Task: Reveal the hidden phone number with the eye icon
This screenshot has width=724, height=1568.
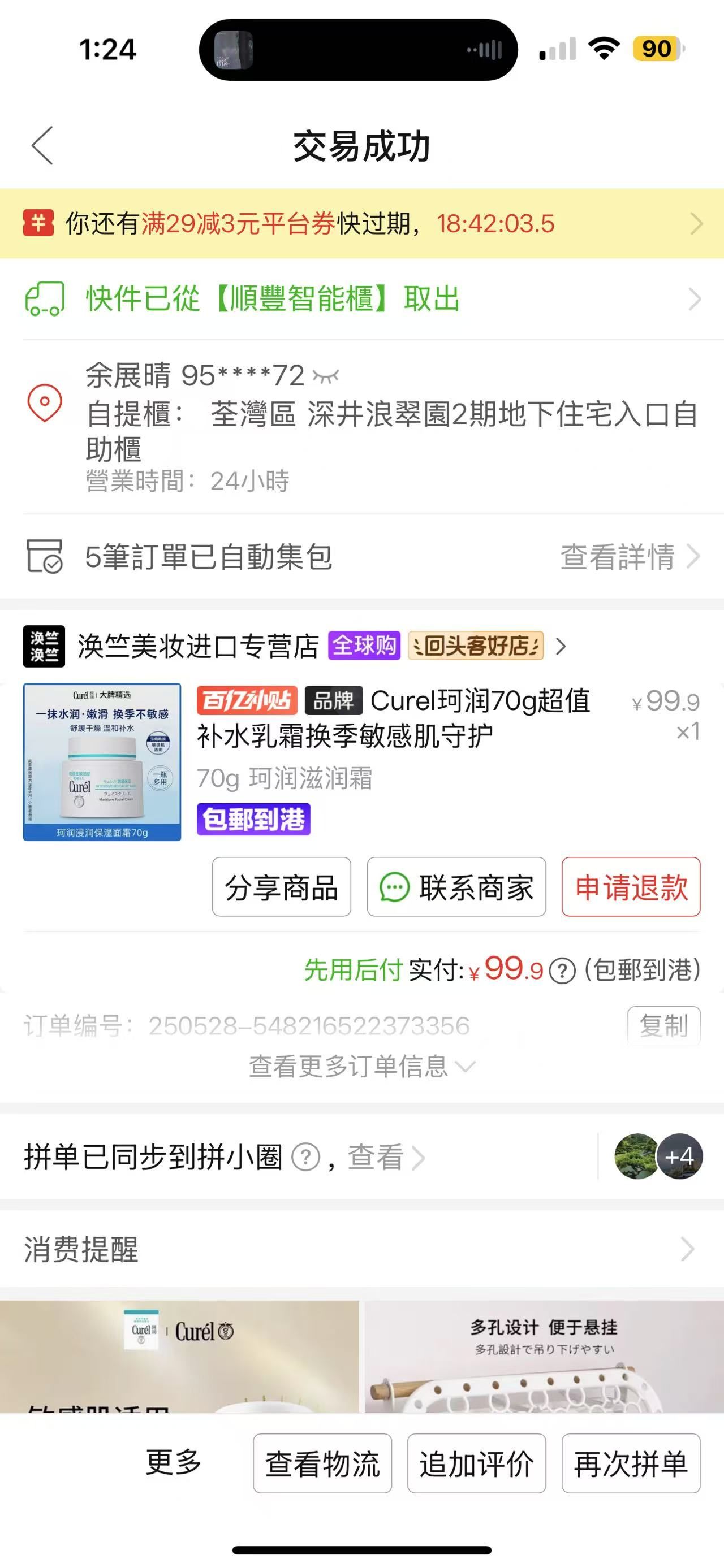Action: click(326, 377)
